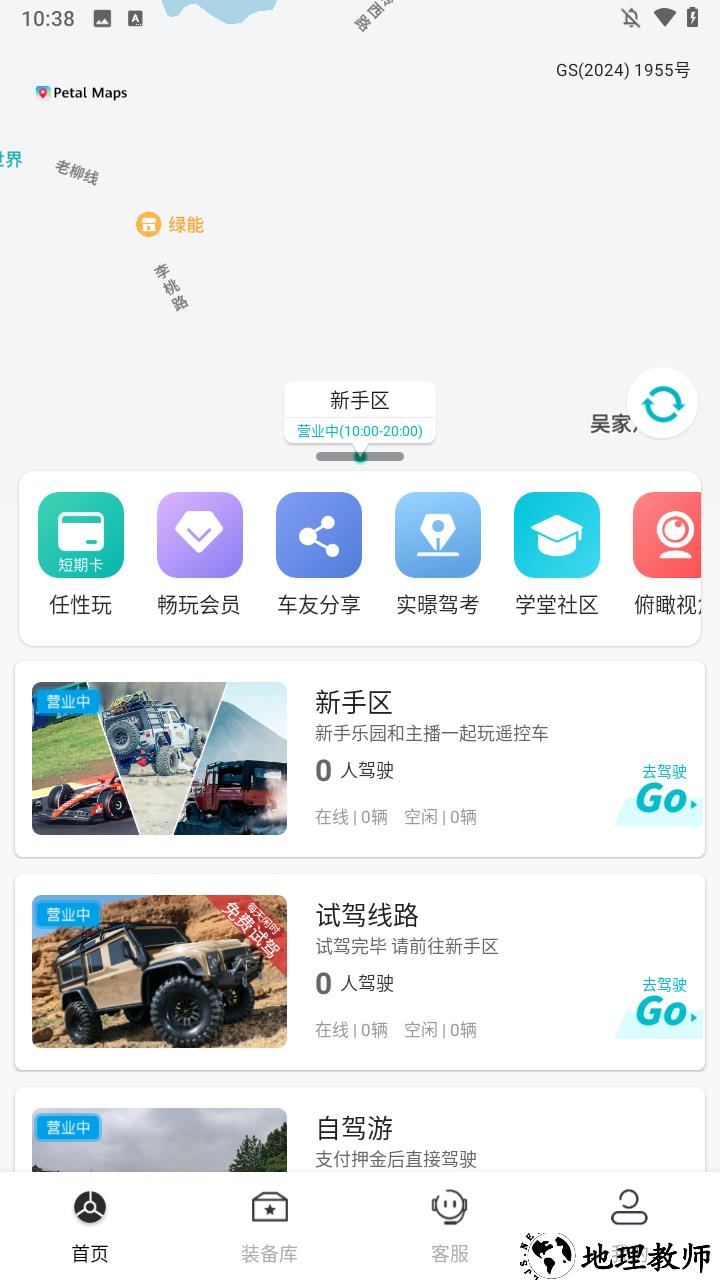This screenshot has height=1280, width=720.
Task: Switch to the 首页 tab
Action: 90,1226
